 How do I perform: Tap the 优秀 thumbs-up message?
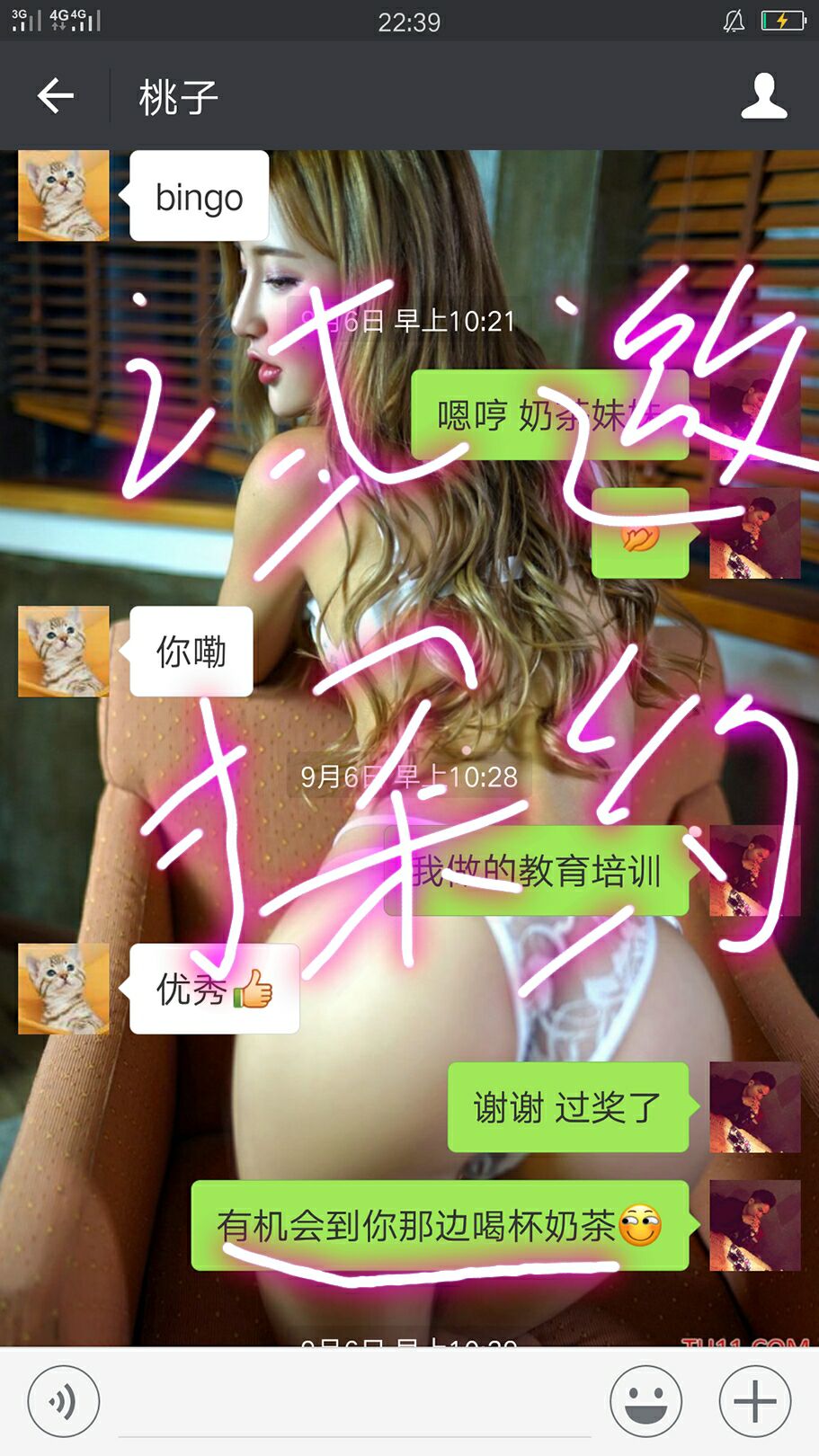pyautogui.click(x=214, y=987)
